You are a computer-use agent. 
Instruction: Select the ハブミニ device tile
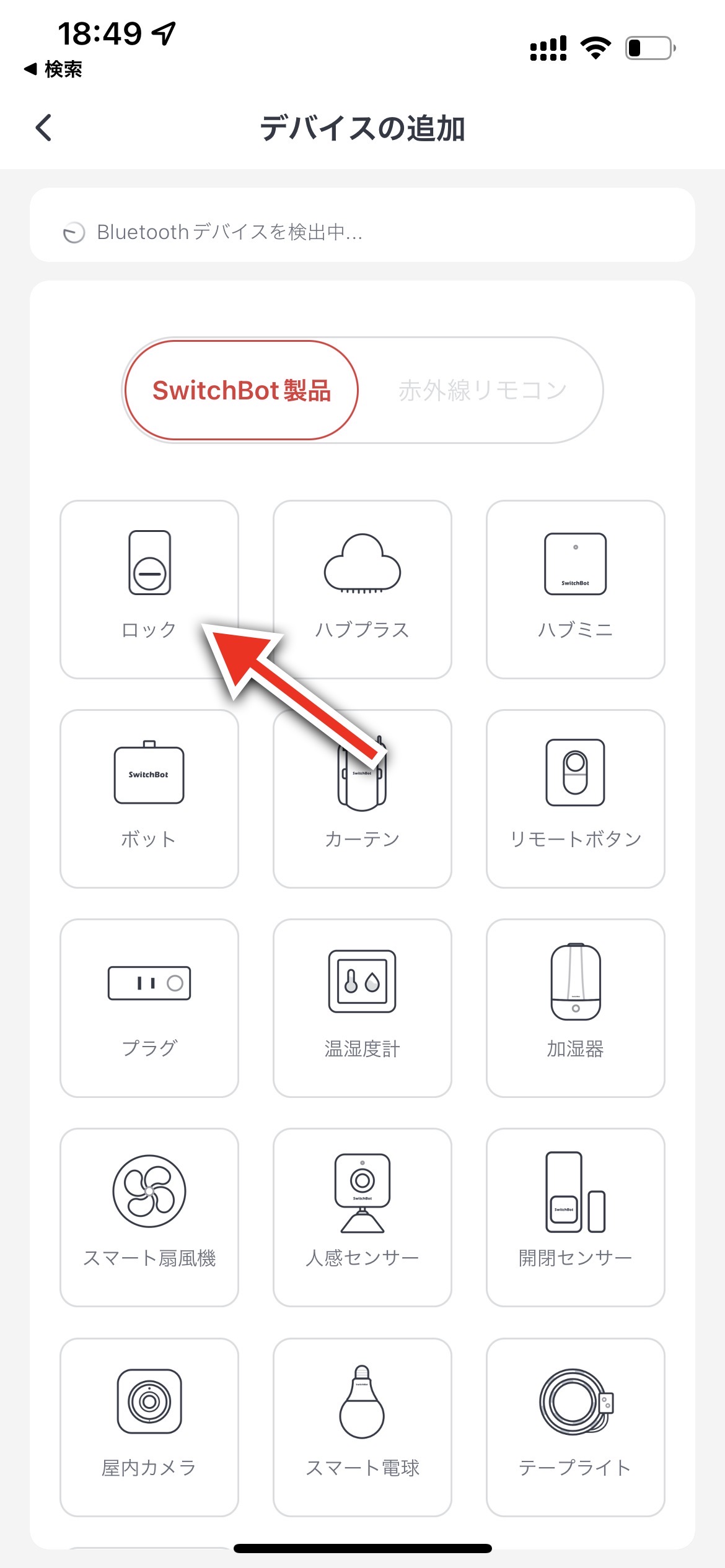point(576,589)
